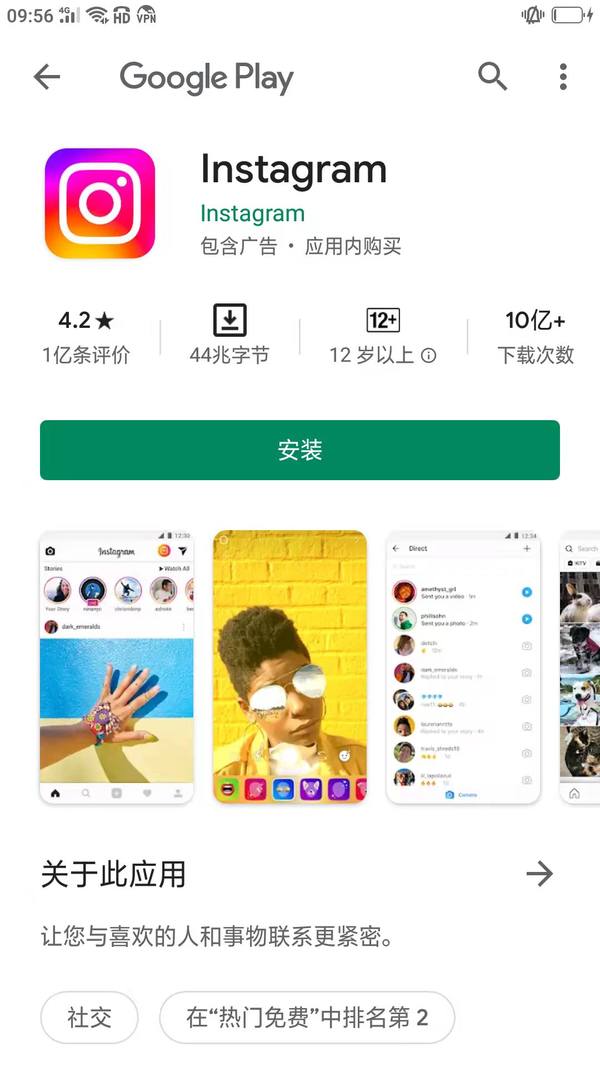The image size is (600, 1067).
Task: Open the Instagram feed screenshot
Action: (116, 667)
